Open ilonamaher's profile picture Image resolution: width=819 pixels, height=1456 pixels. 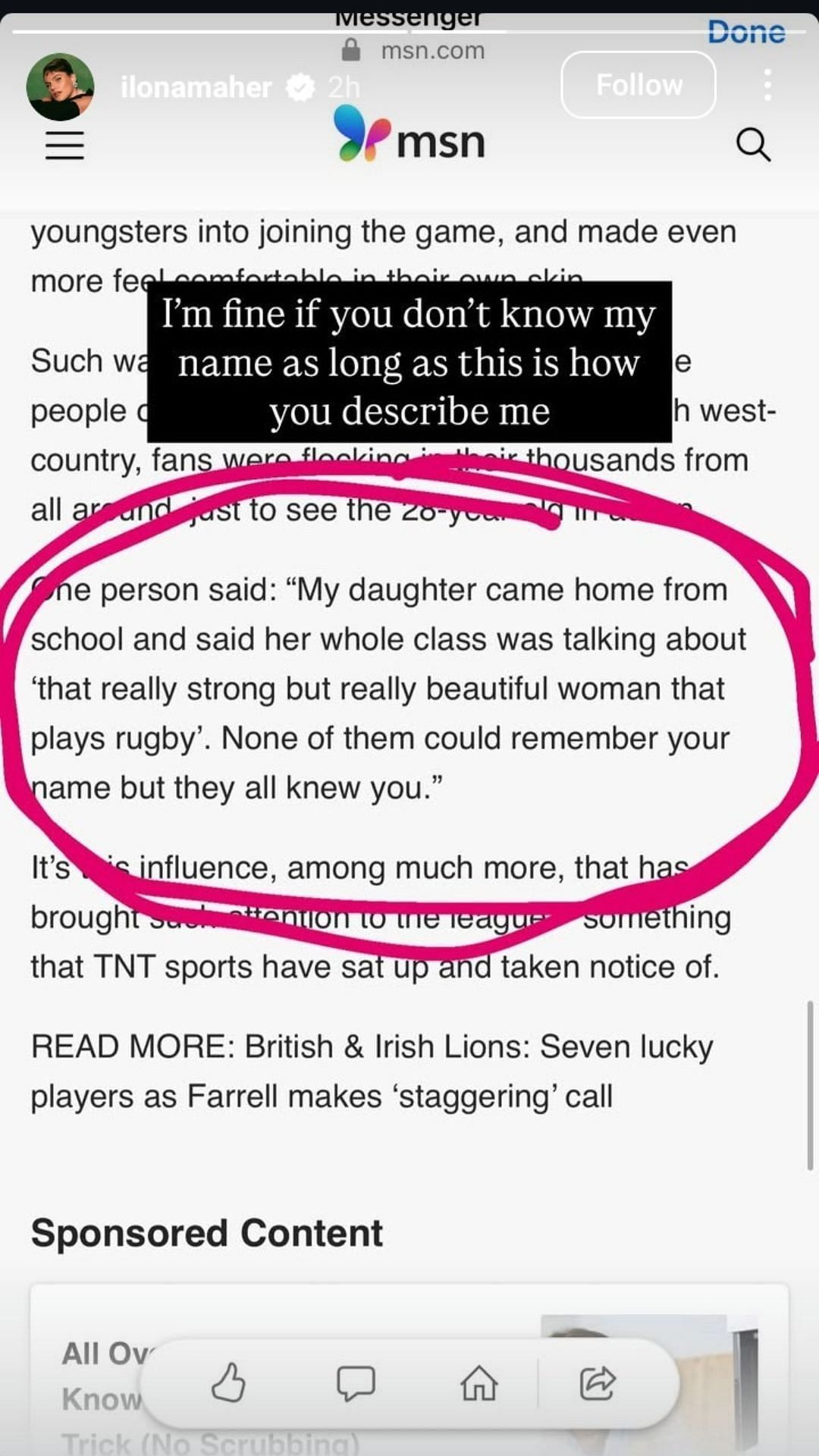(61, 87)
